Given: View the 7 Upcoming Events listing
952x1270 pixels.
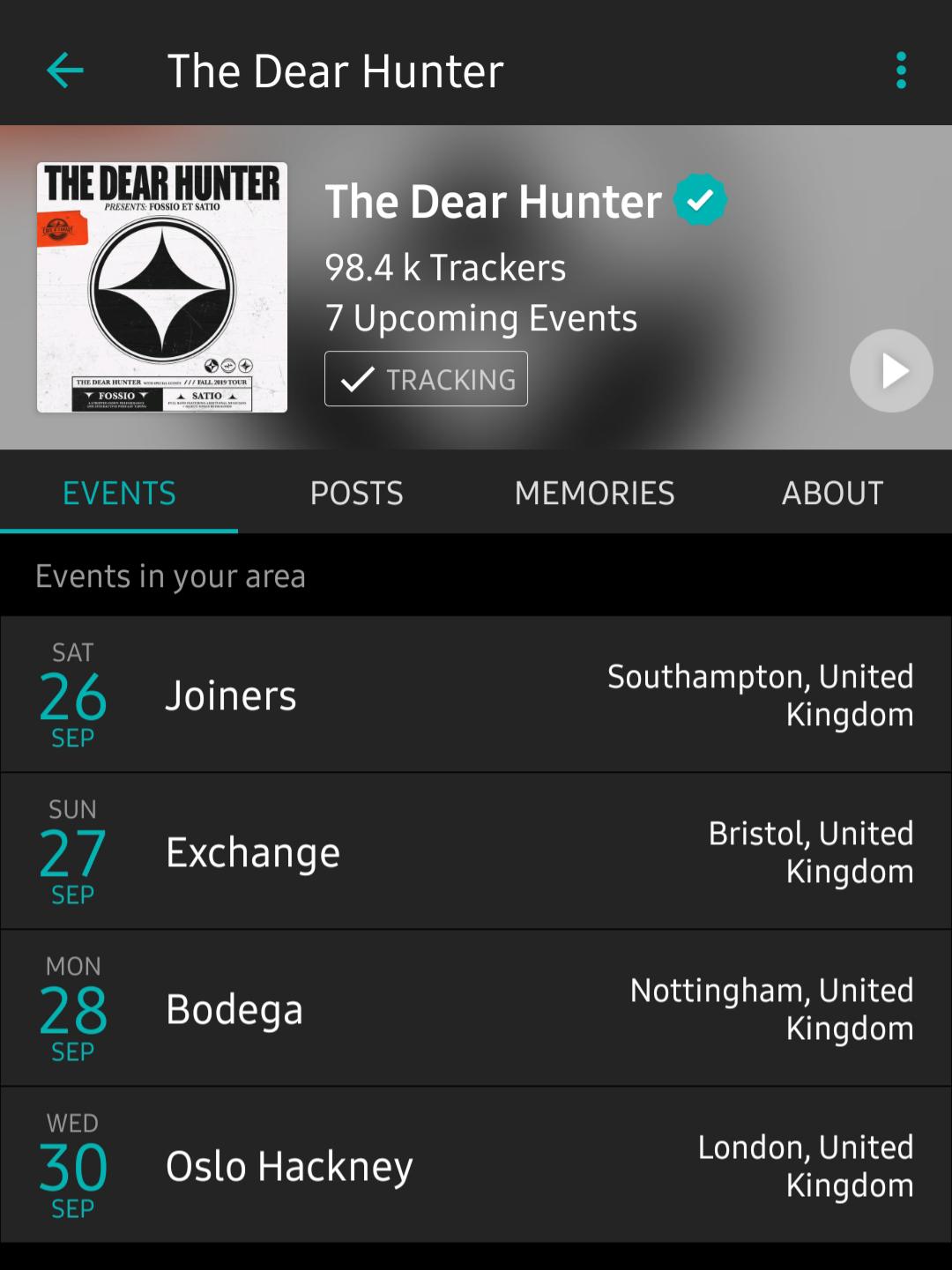Looking at the screenshot, I should coord(481,318).
